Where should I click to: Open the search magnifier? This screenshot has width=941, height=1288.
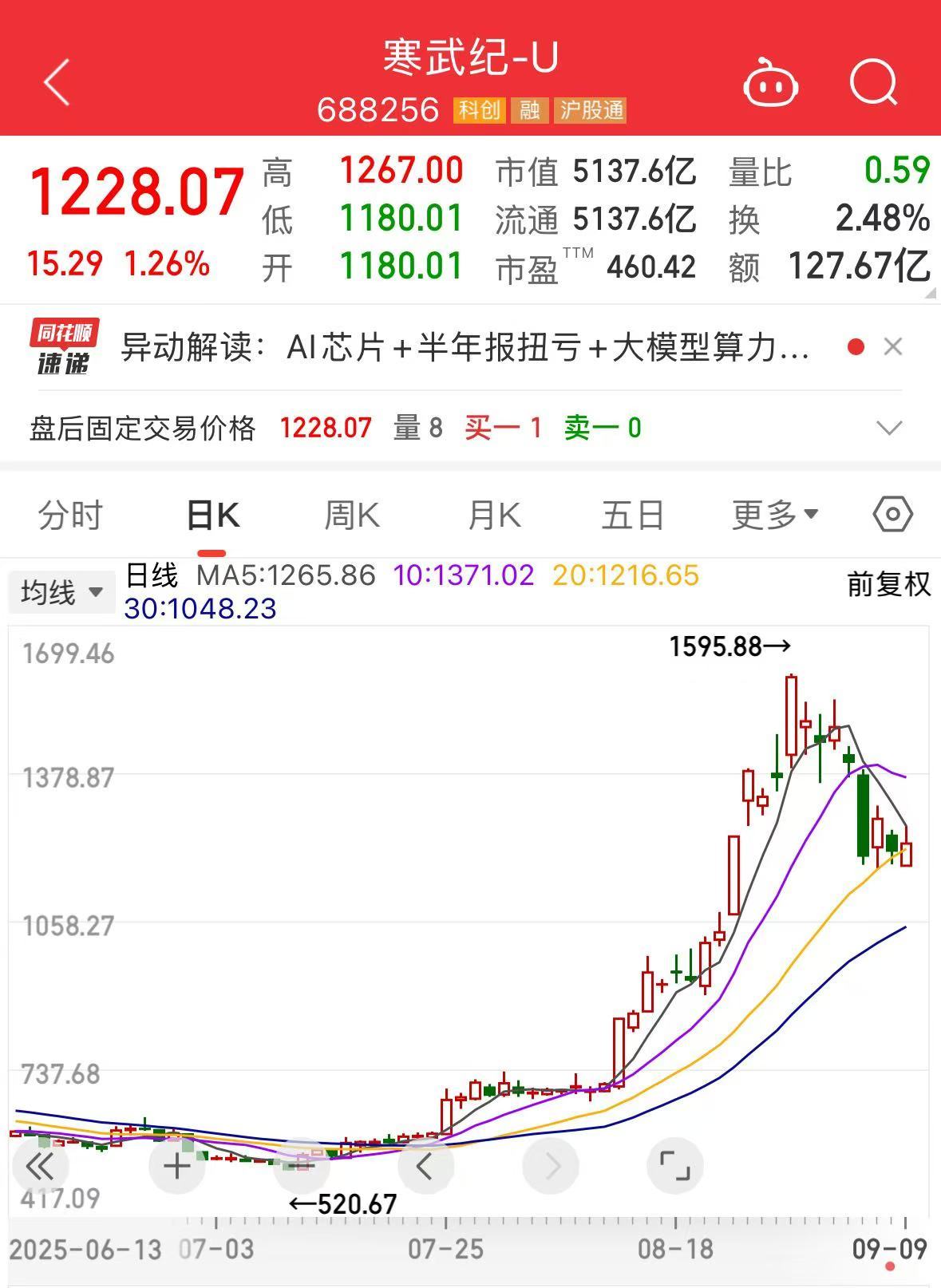(x=873, y=81)
